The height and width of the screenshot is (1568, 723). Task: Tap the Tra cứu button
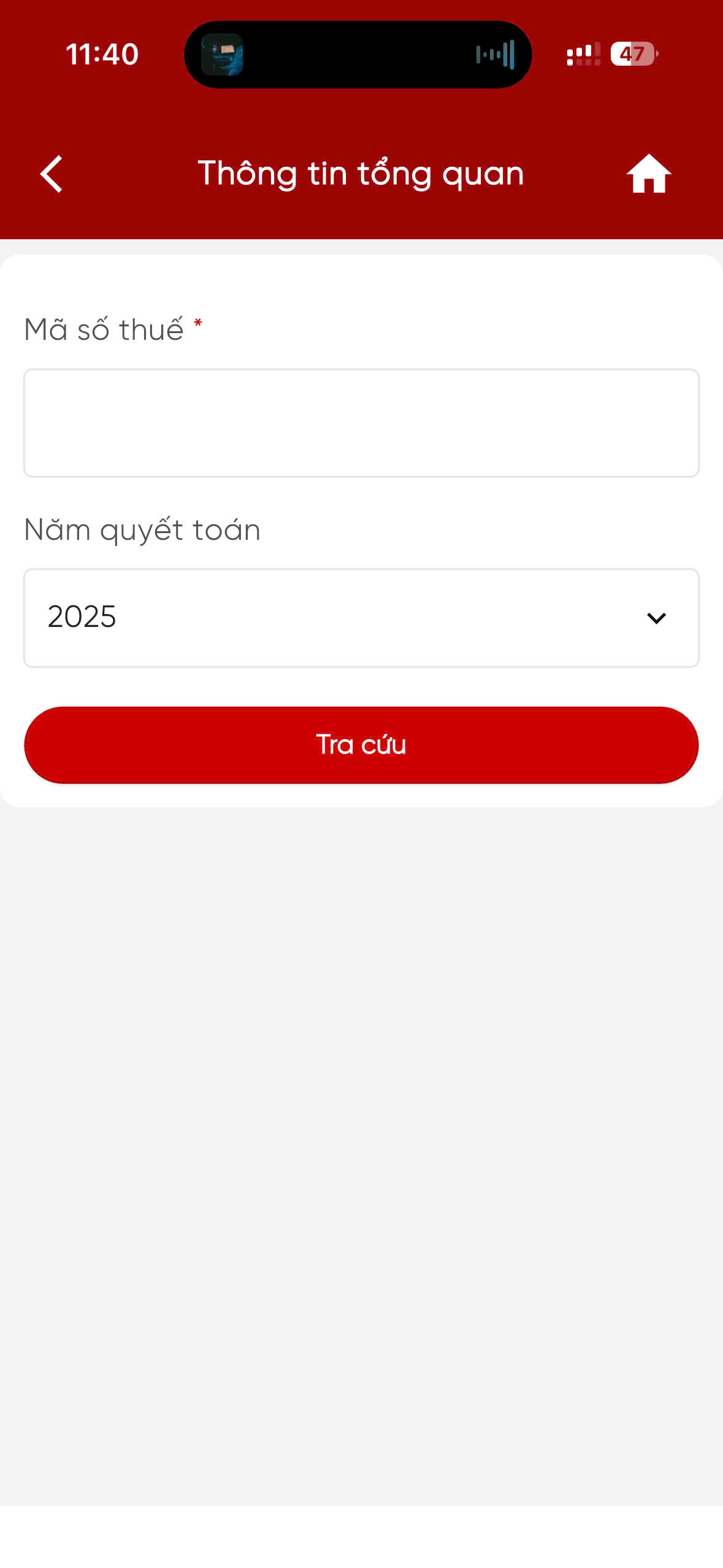(x=361, y=745)
